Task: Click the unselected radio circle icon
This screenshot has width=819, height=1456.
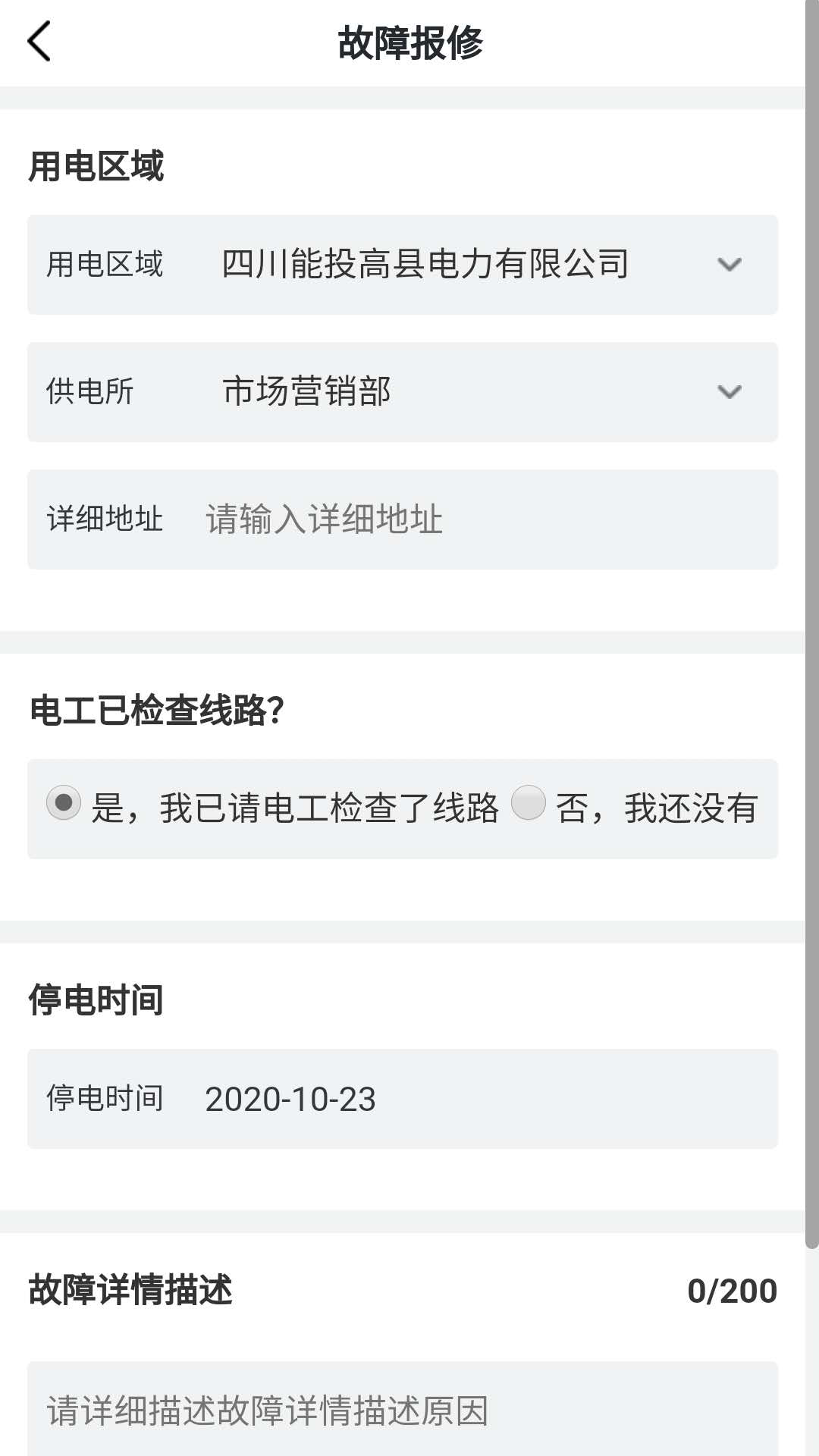Action: pyautogui.click(x=529, y=807)
